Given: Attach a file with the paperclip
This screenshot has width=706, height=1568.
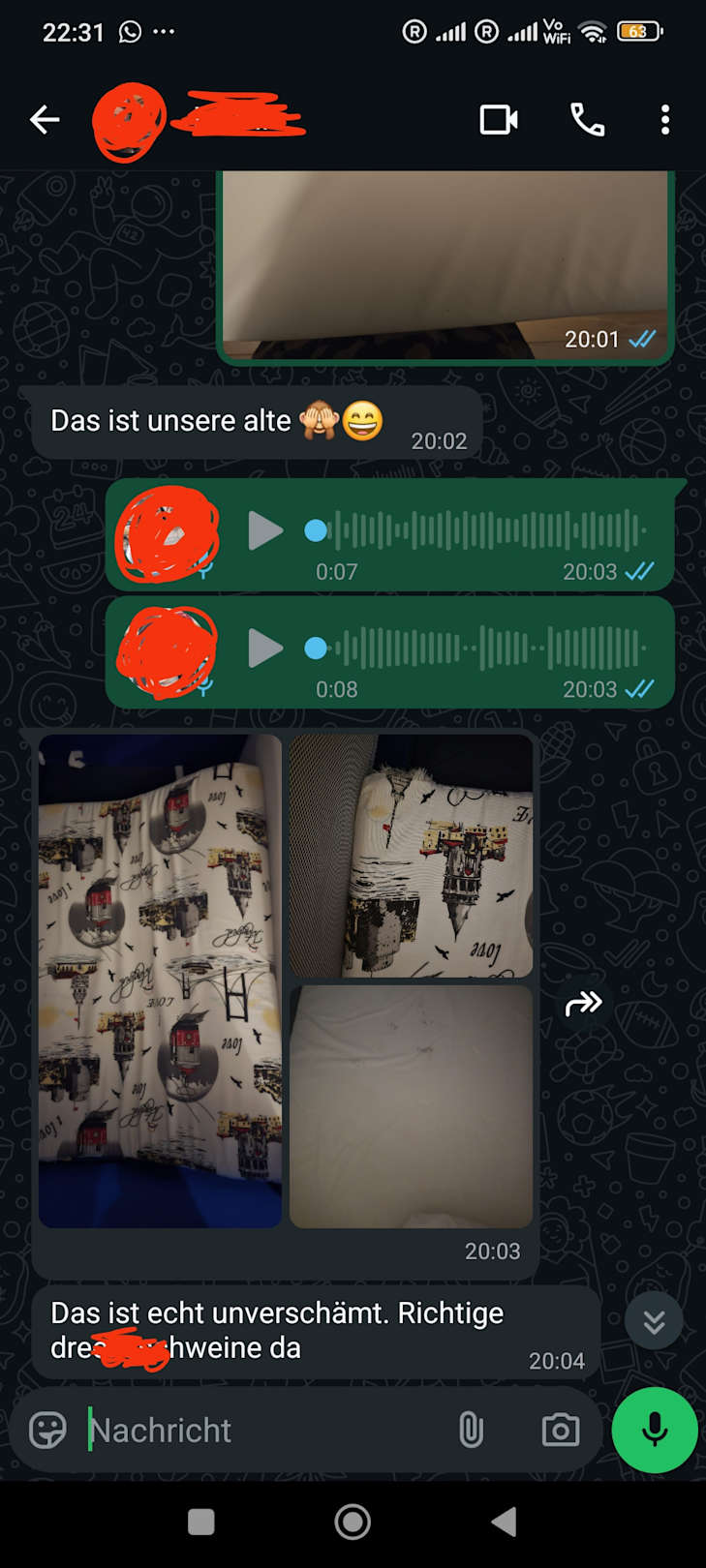Looking at the screenshot, I should pos(471,1430).
